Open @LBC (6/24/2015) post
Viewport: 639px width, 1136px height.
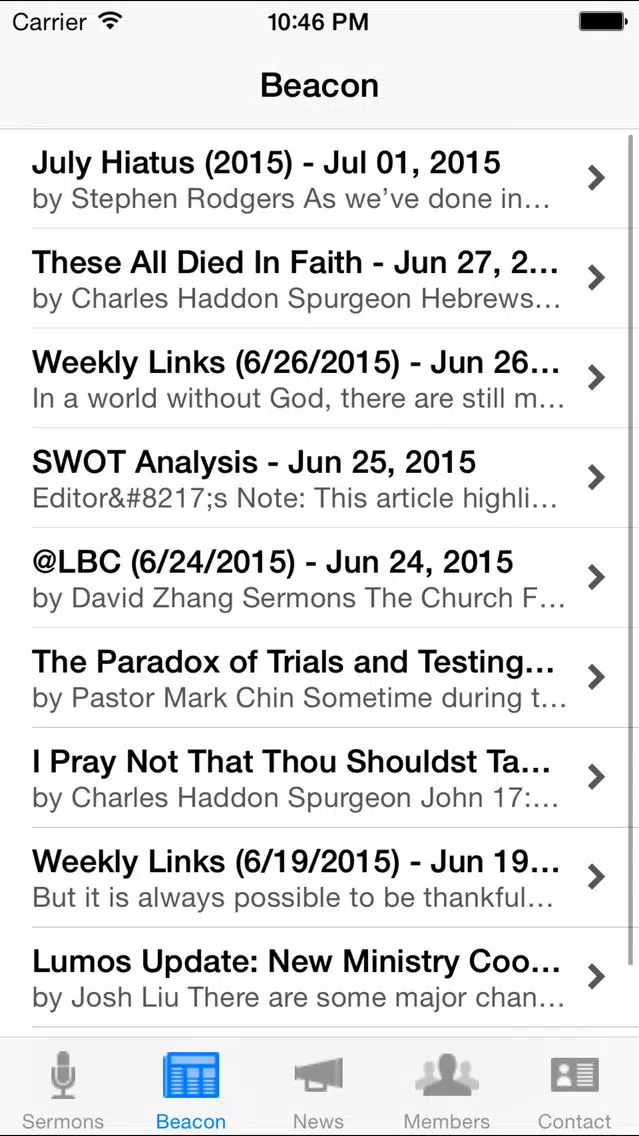(320, 578)
